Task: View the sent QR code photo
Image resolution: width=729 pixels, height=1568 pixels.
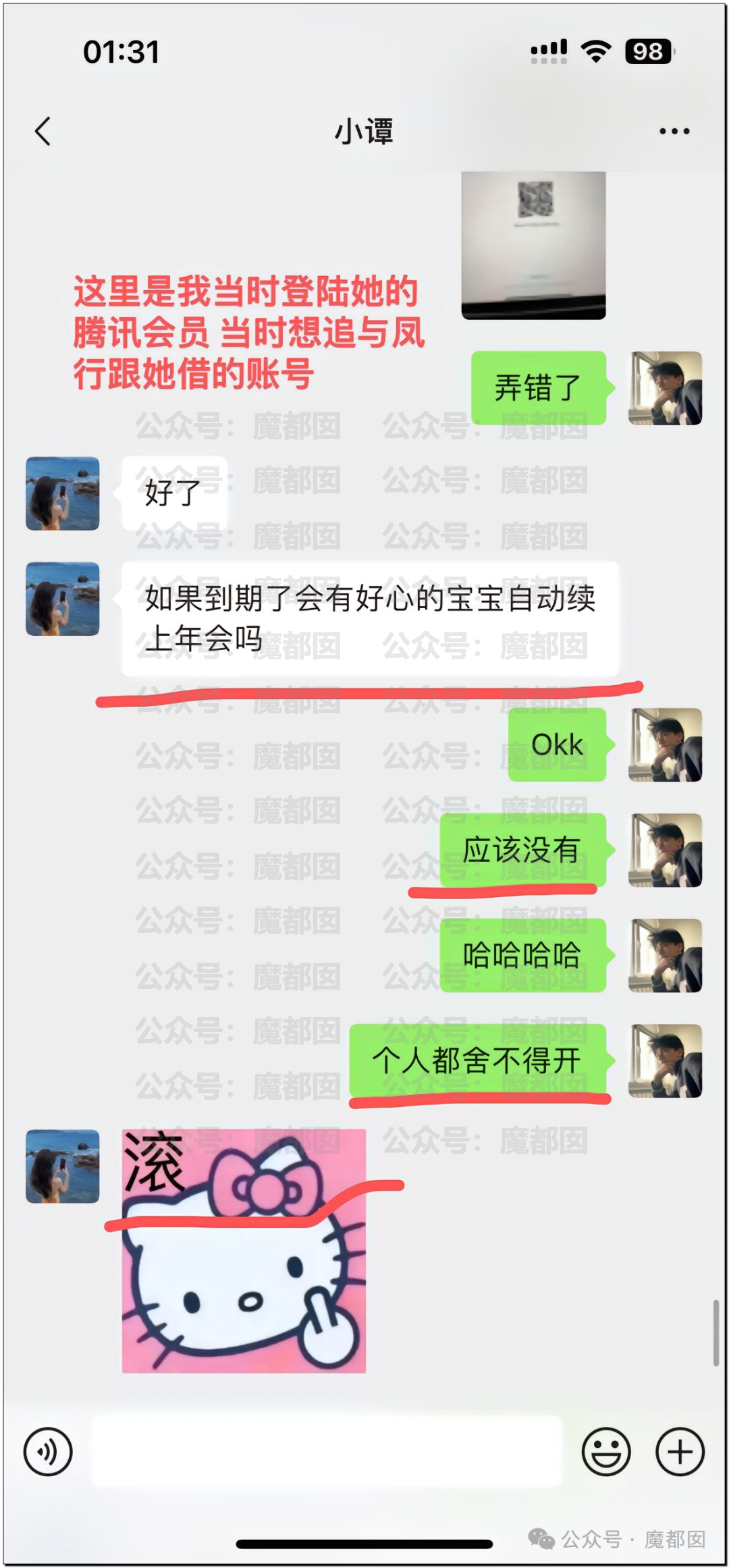Action: pos(533,244)
